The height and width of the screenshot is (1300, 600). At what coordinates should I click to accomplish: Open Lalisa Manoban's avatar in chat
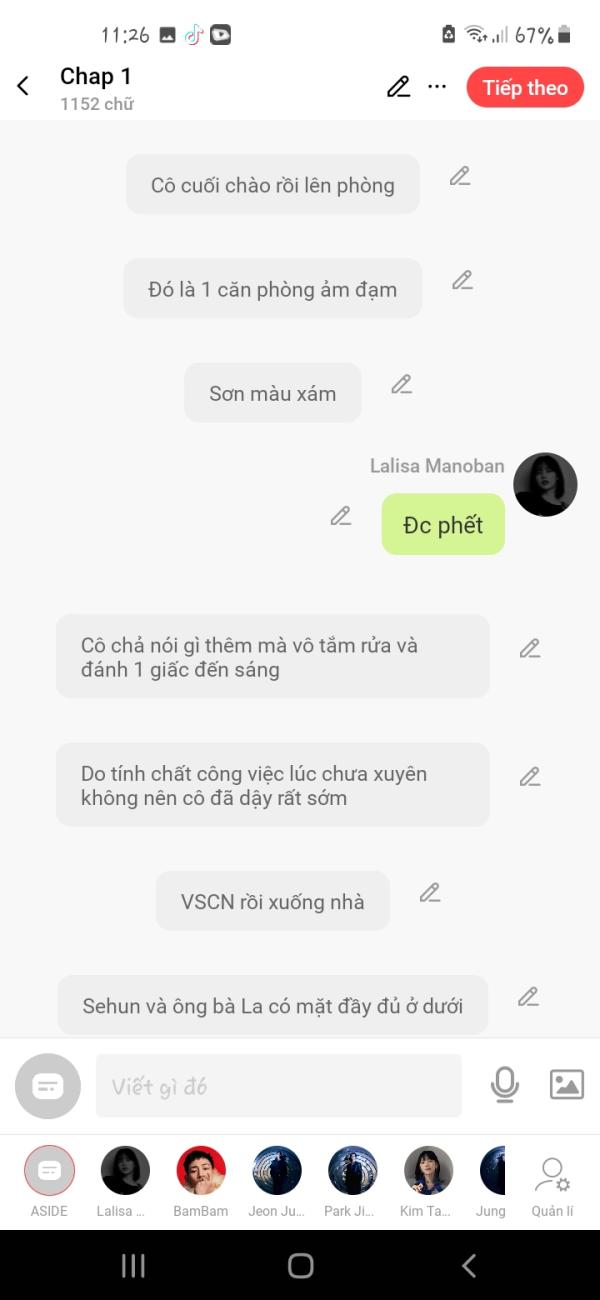coord(545,485)
